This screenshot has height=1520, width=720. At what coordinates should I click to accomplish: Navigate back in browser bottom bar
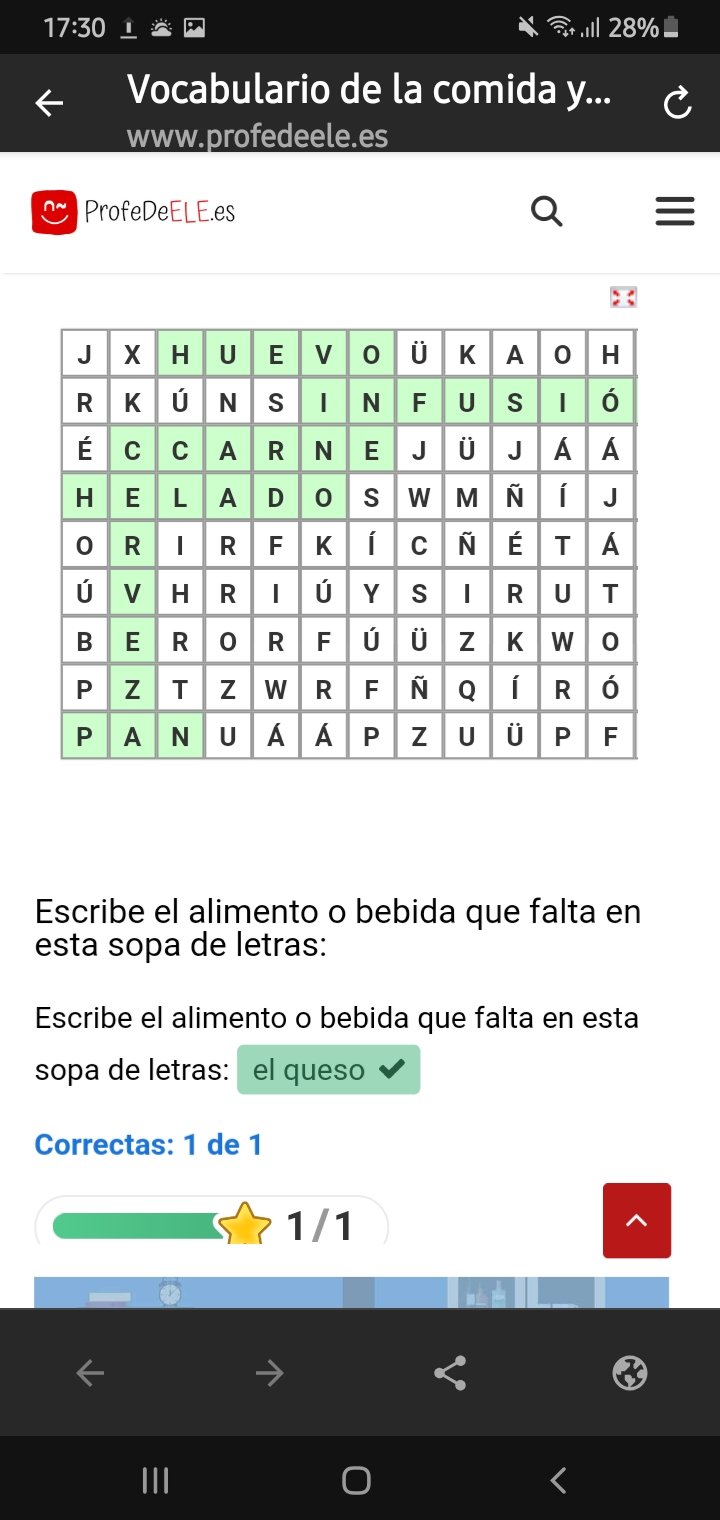pos(90,1374)
